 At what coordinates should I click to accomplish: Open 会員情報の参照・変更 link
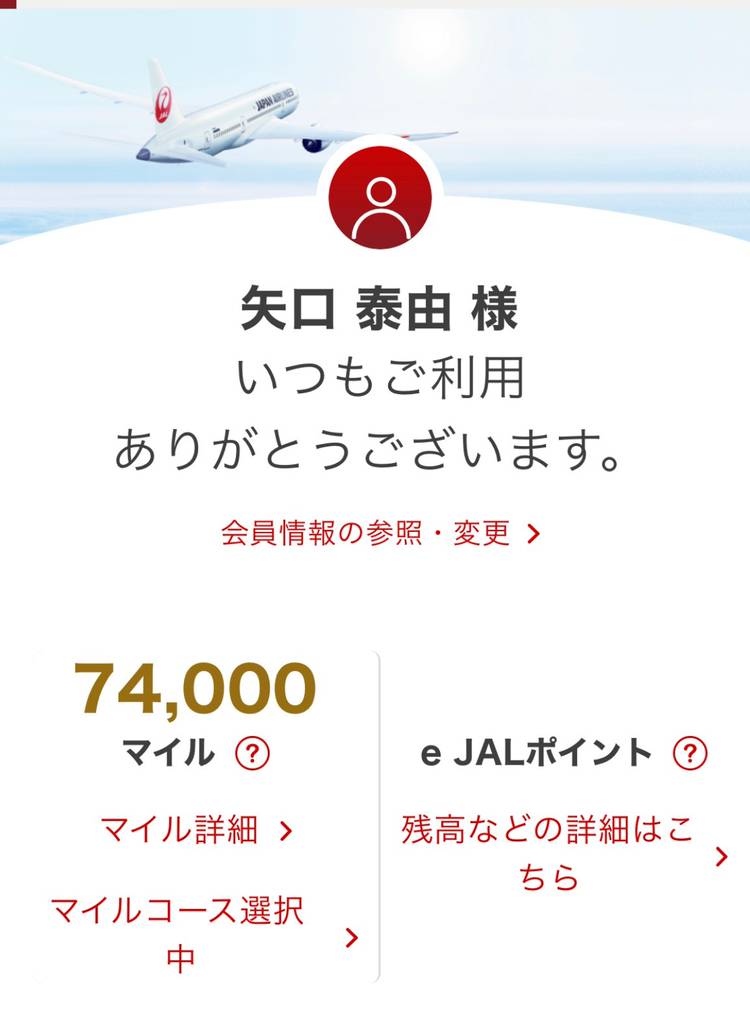[380, 533]
